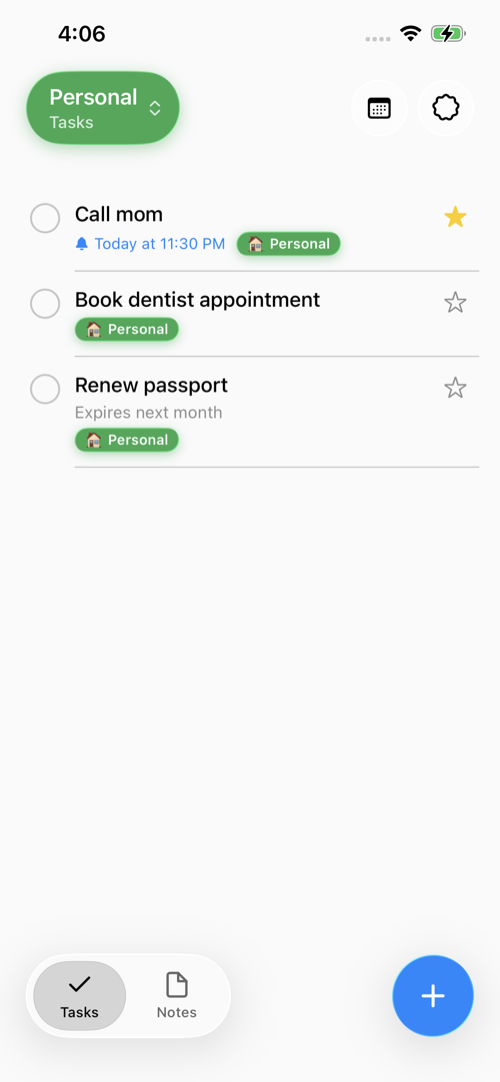The width and height of the screenshot is (500, 1082).
Task: Complete the Renew passport task
Action: tap(45, 389)
